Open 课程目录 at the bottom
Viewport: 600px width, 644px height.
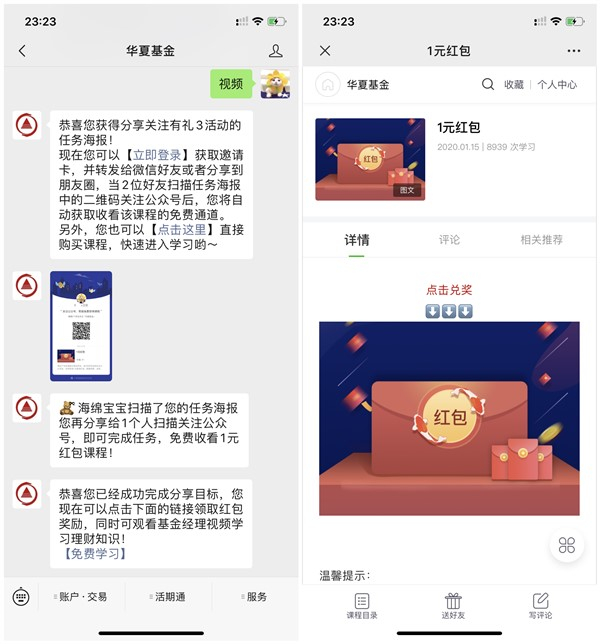pos(362,606)
